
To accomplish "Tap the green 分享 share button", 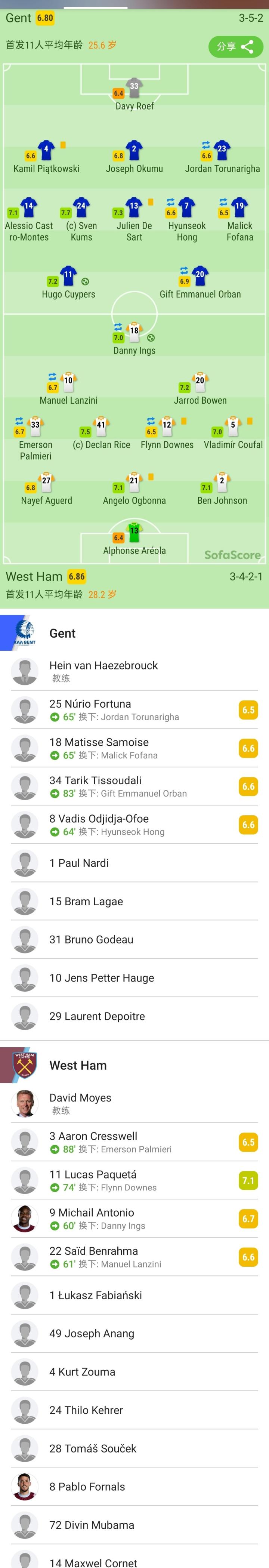I will (235, 47).
